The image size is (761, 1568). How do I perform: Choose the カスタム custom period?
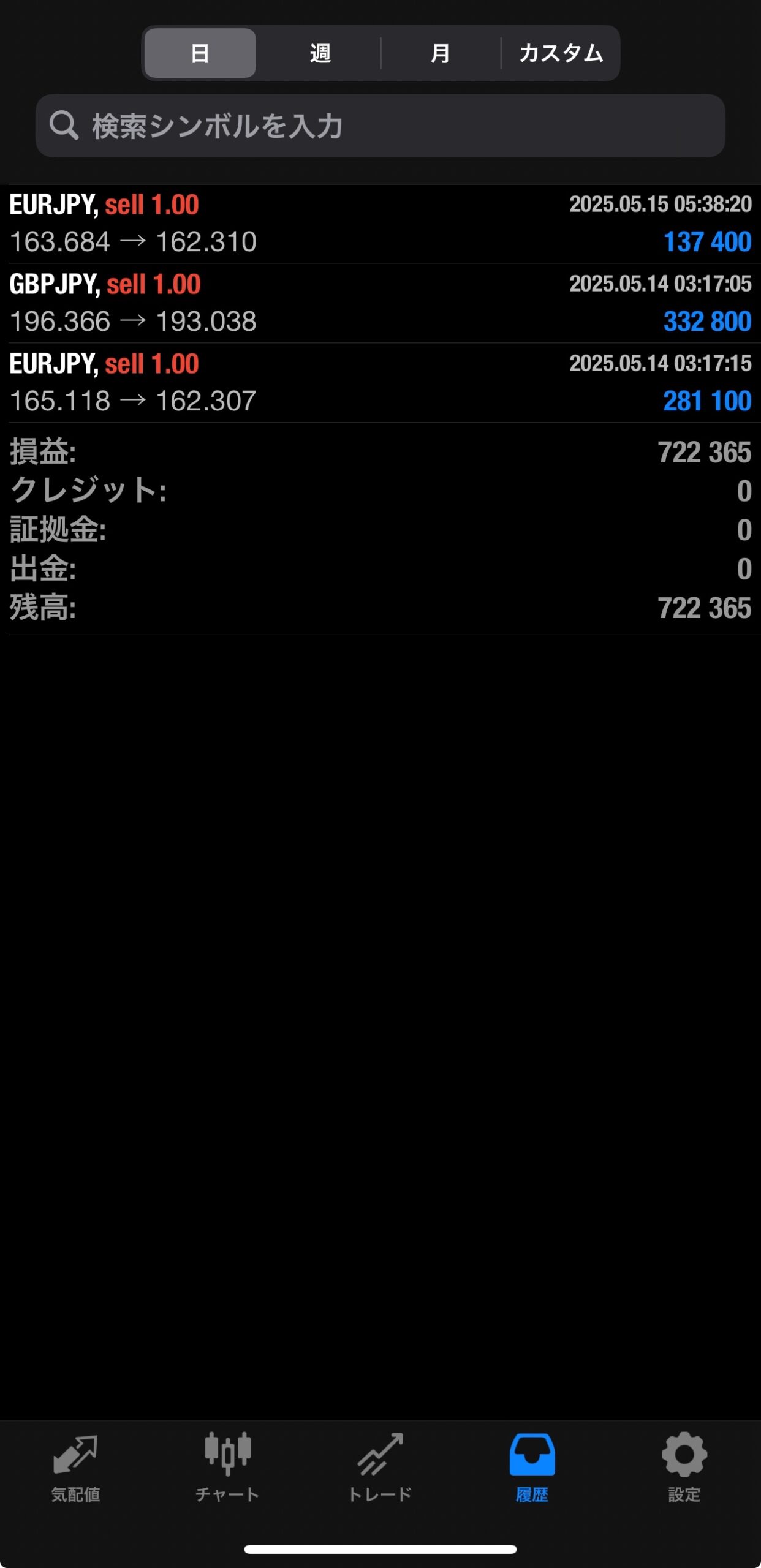[x=561, y=53]
